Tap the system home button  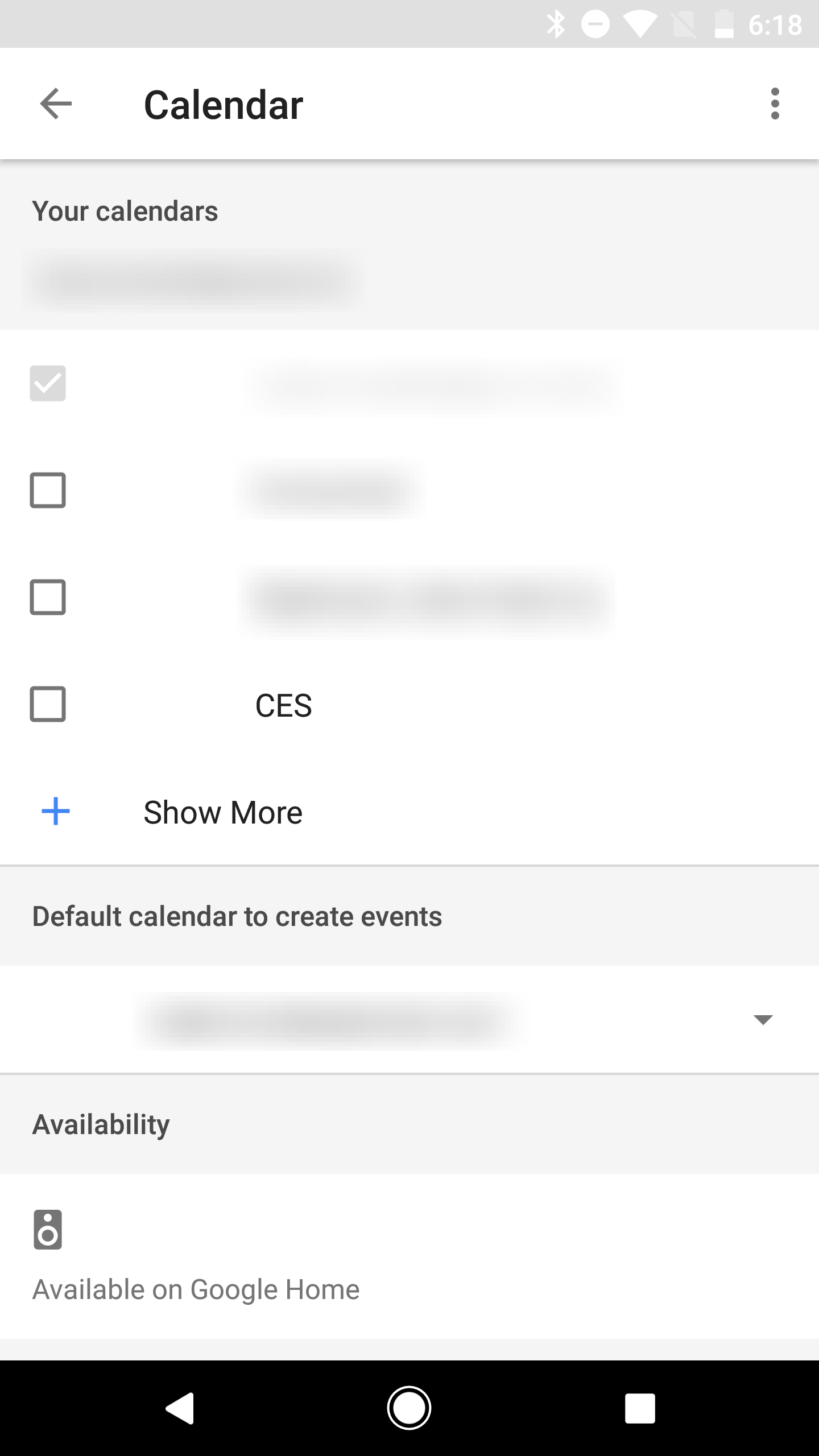point(409,1408)
